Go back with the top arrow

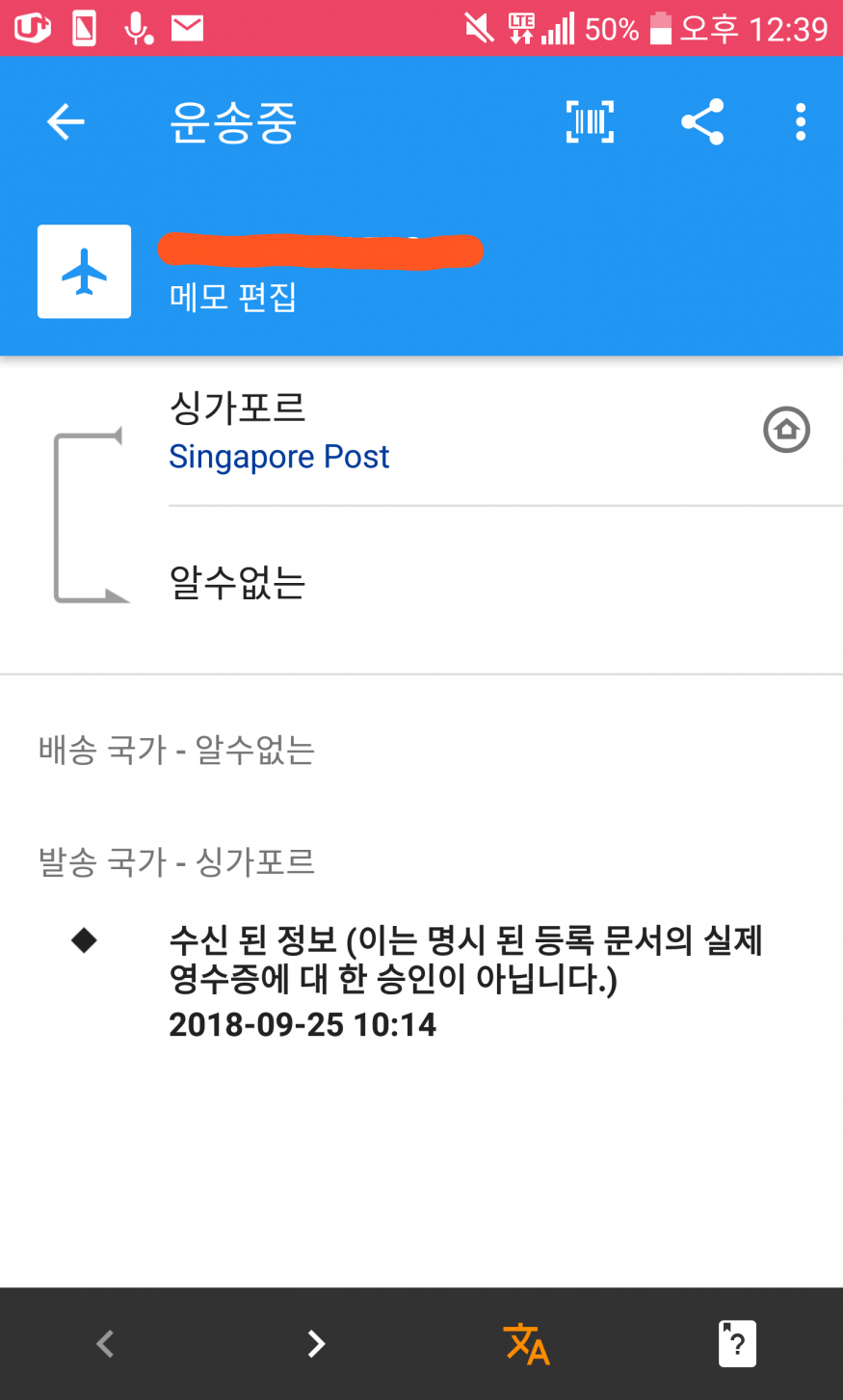66,122
